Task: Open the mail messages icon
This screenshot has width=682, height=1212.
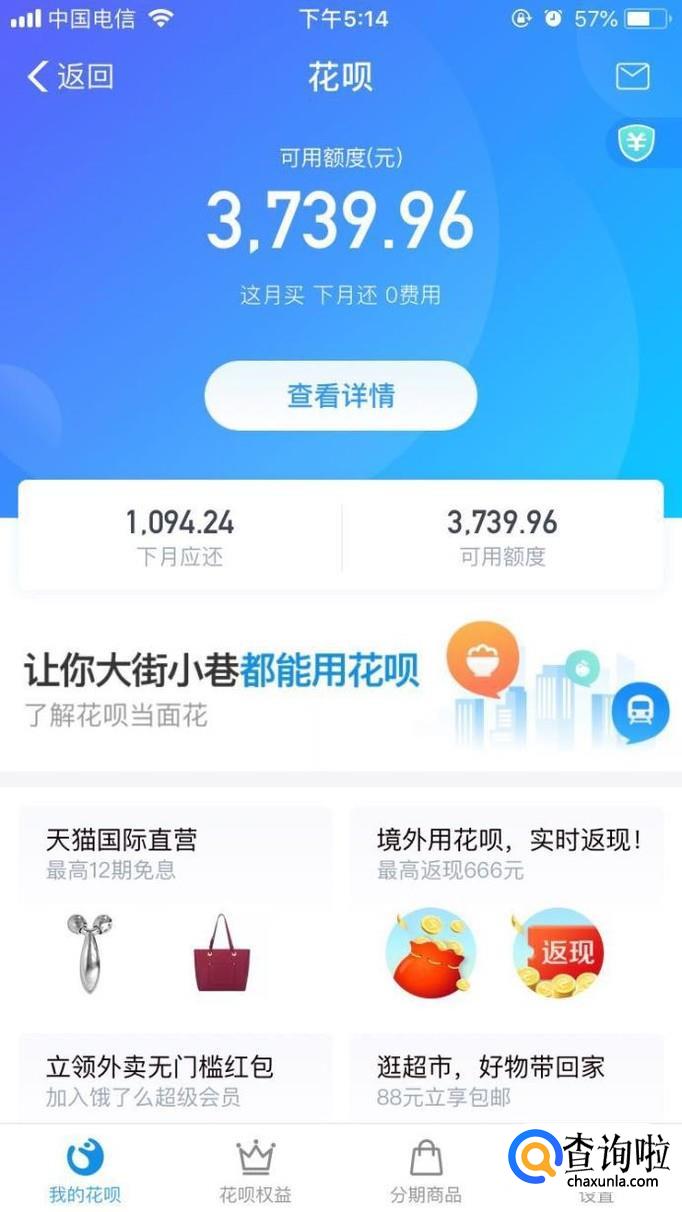Action: point(632,77)
